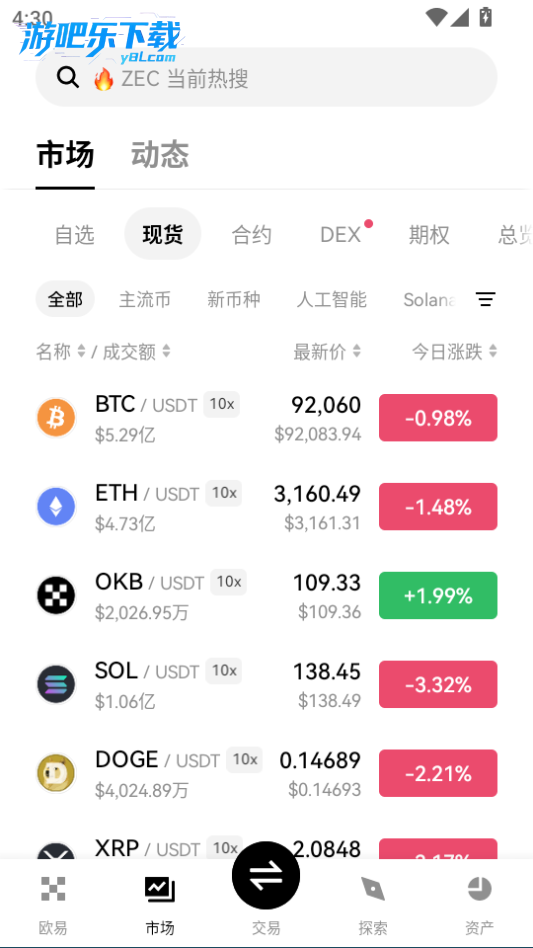Screen dimensions: 533x948
Task: Open the ETH / USDT pair
Action: pyautogui.click(x=266, y=507)
